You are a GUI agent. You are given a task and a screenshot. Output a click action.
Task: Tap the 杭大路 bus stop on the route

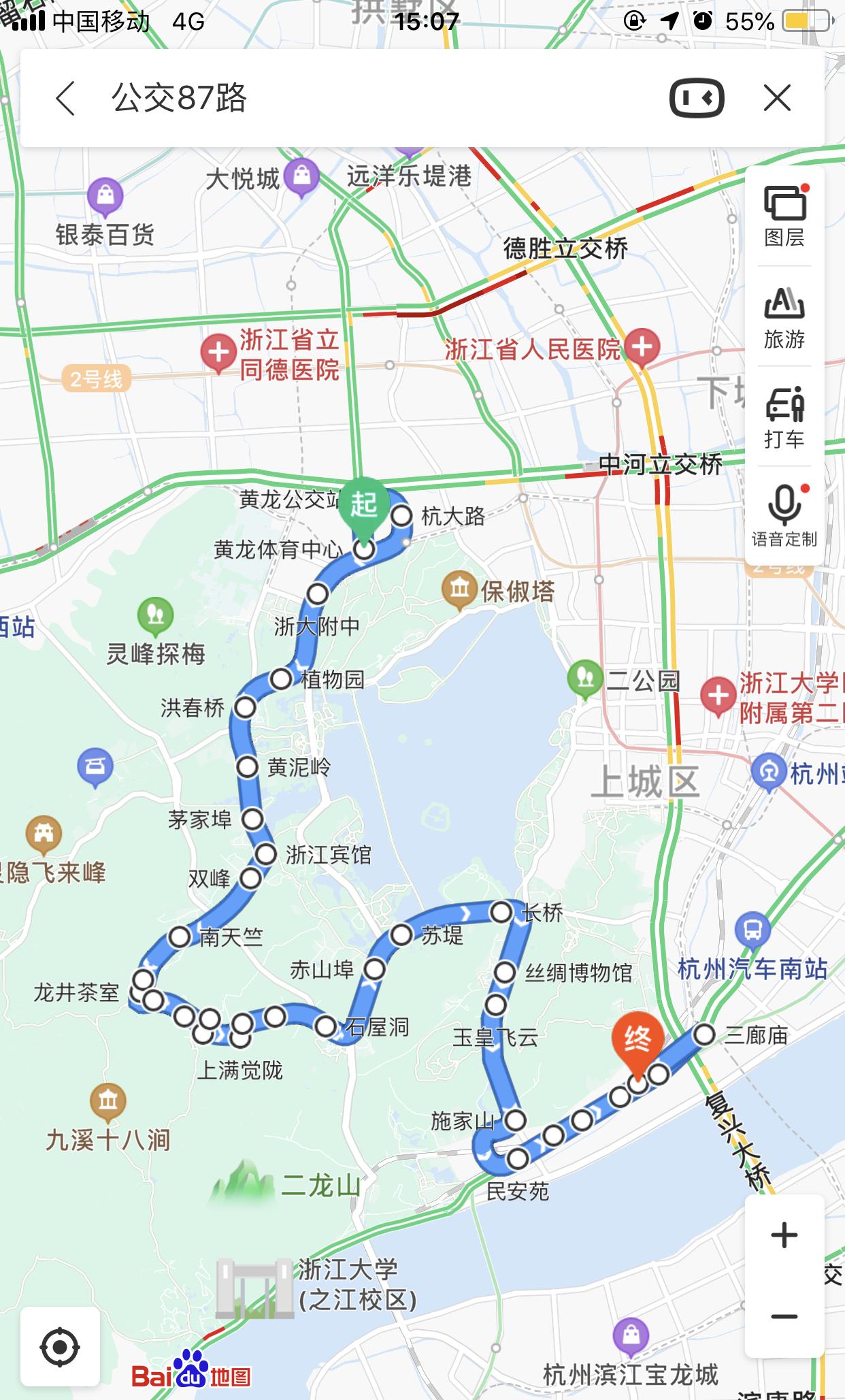click(x=401, y=516)
